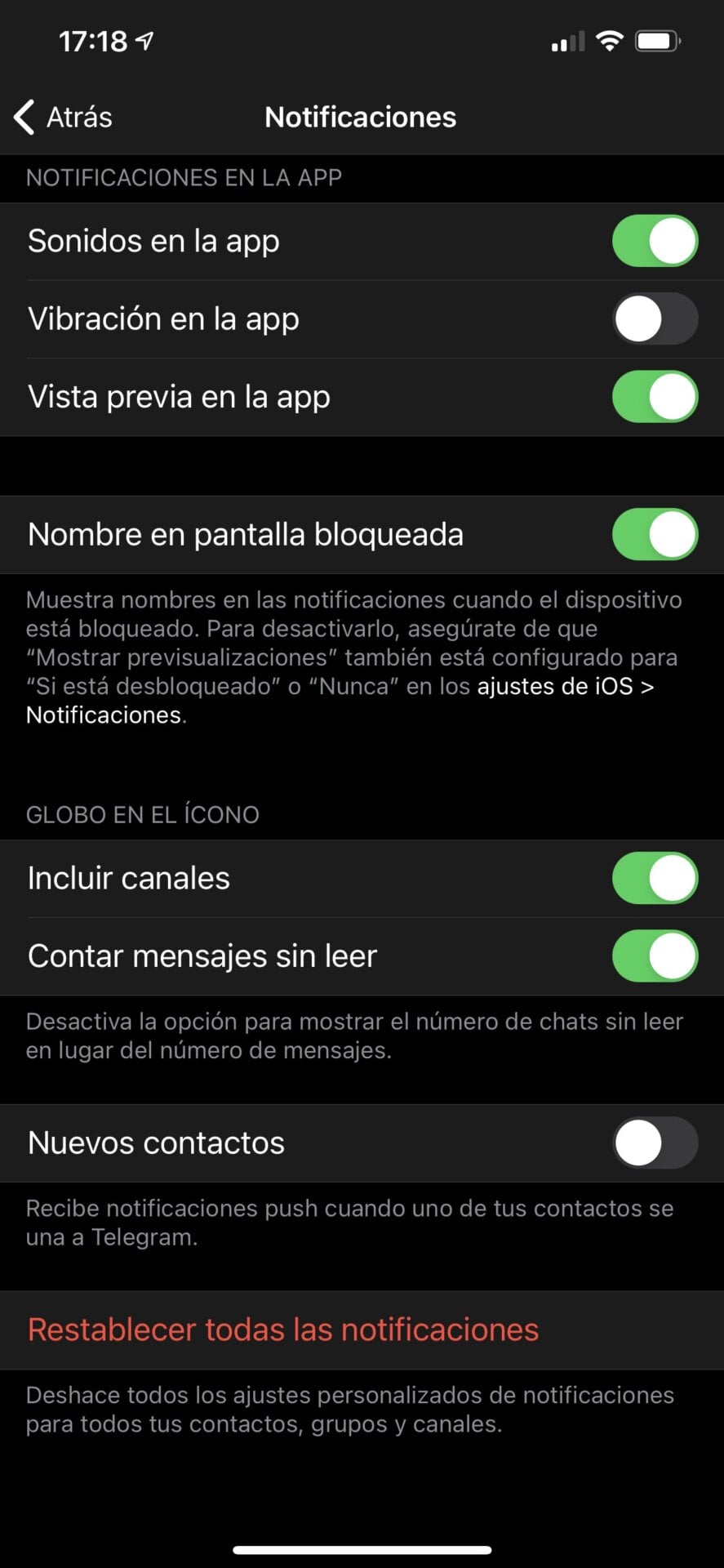Image resolution: width=724 pixels, height=1568 pixels.
Task: Tap the 'GLOBO EN EL ÍCONO' section header
Action: 142,813
